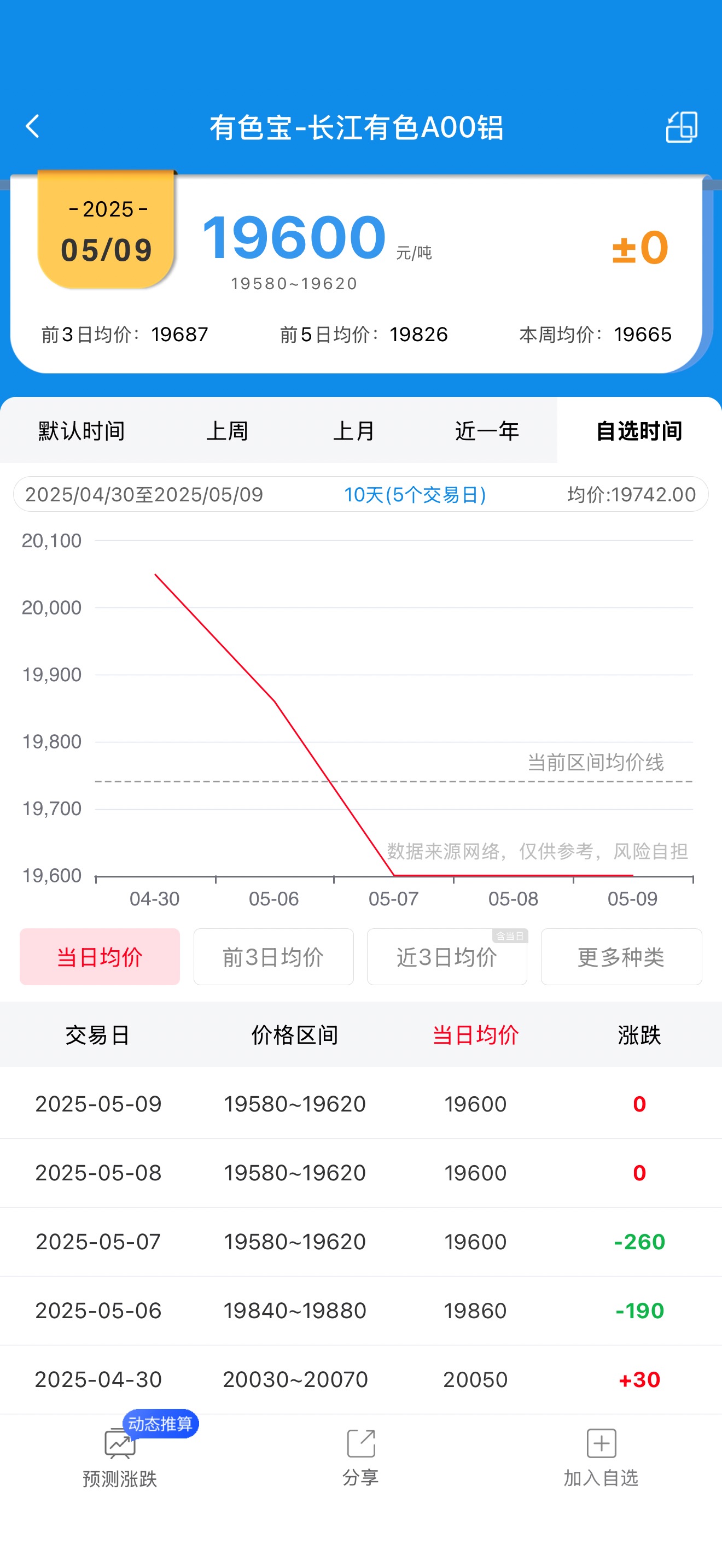This screenshot has width=722, height=1568.
Task: Tap the rotate-screen icon in the header
Action: coord(681,127)
